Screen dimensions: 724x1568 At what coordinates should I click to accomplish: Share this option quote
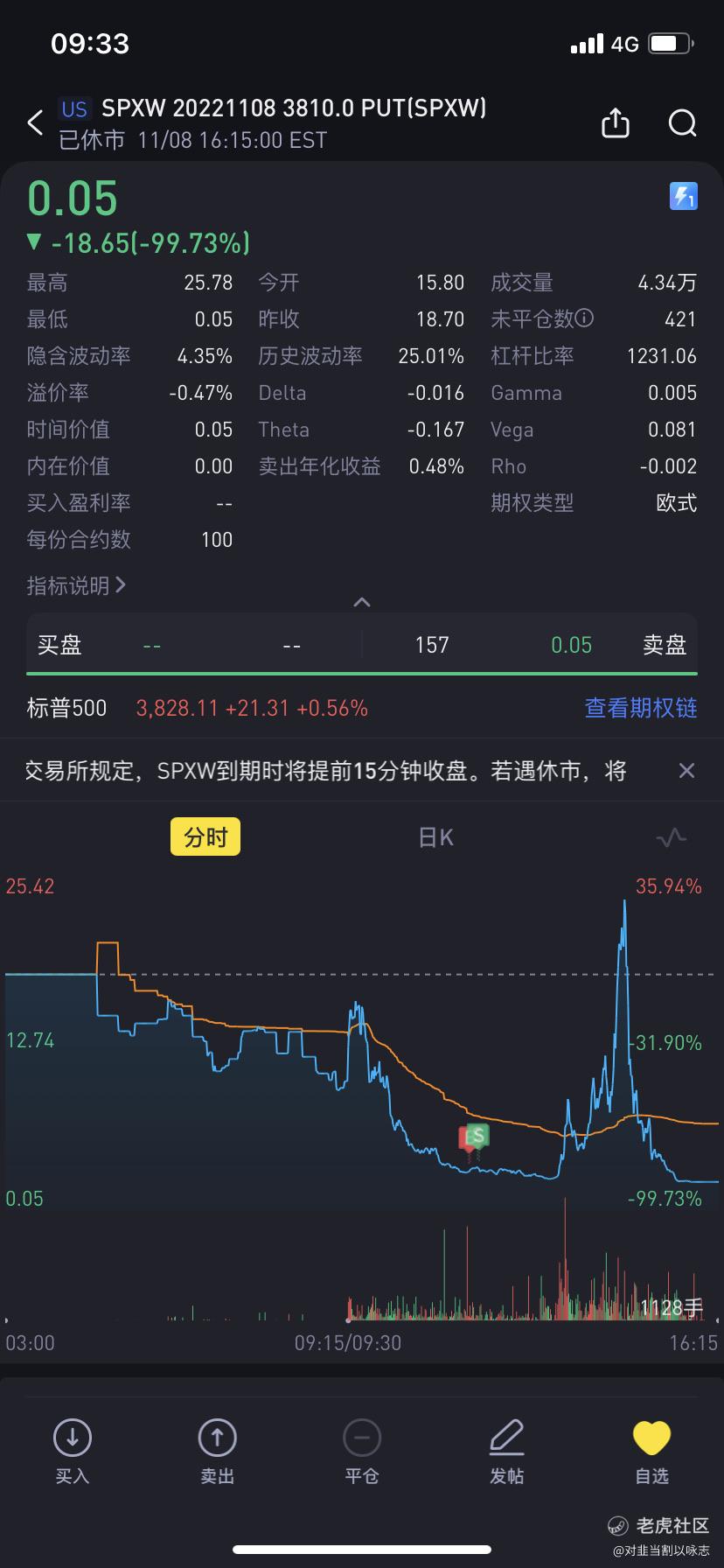click(x=616, y=122)
